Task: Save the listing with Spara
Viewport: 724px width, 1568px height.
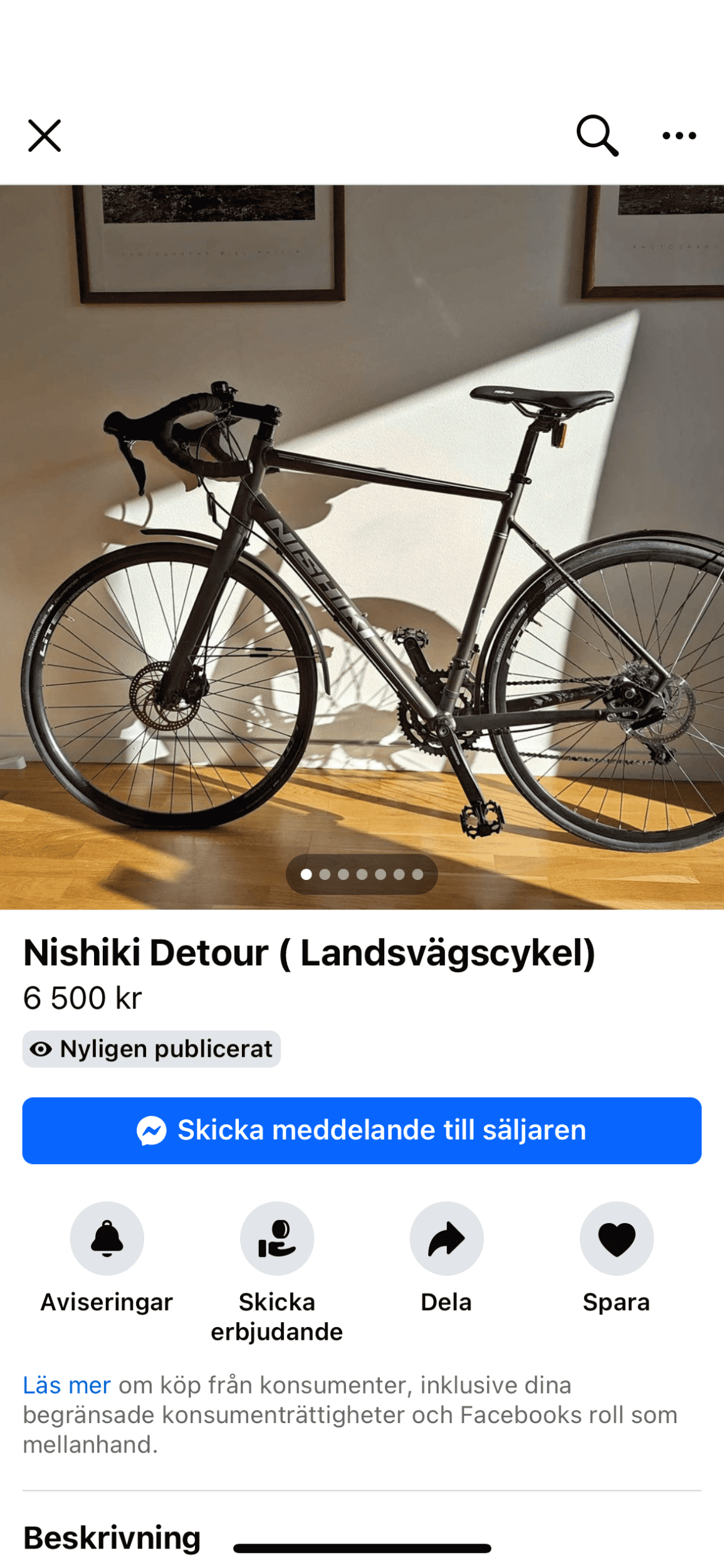Action: click(x=616, y=1239)
